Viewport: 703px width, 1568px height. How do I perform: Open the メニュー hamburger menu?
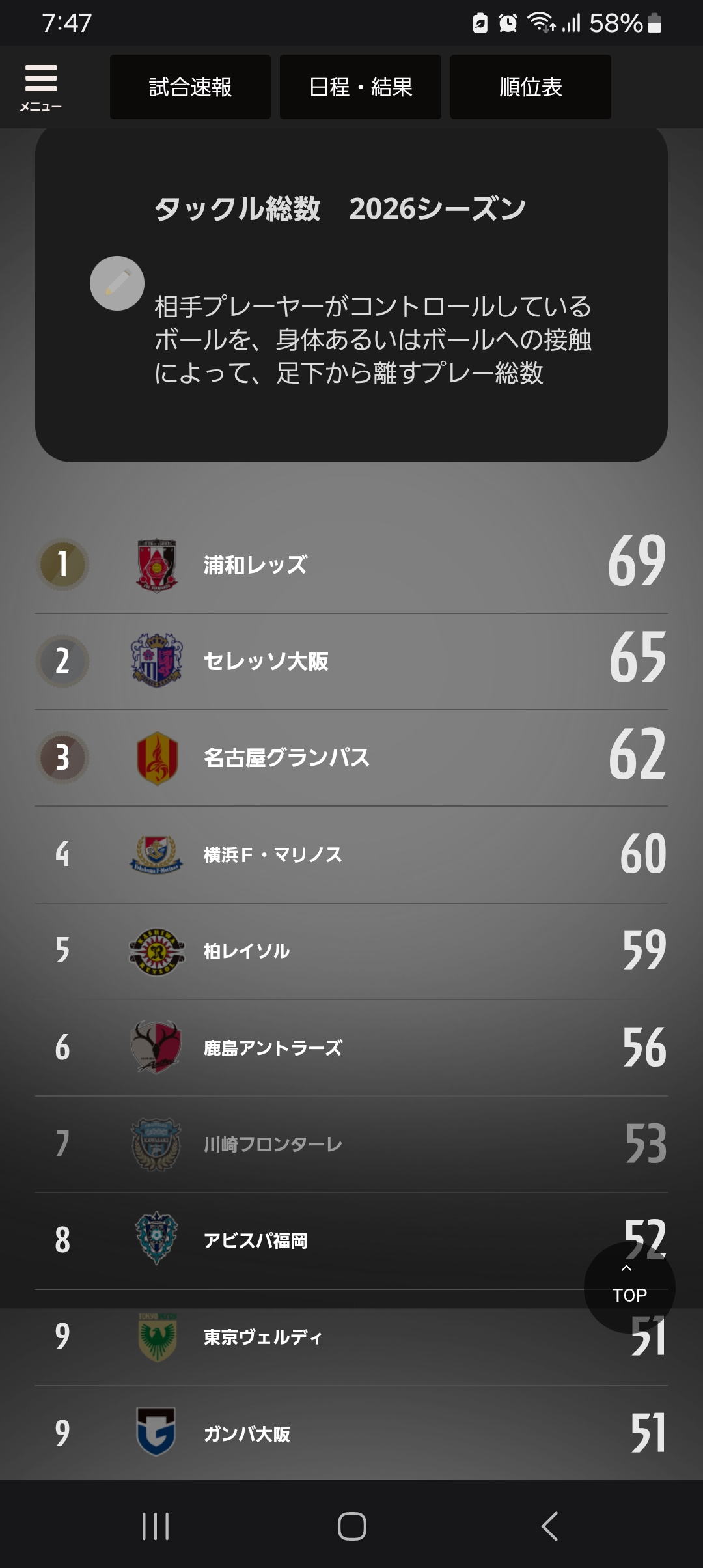pyautogui.click(x=40, y=87)
